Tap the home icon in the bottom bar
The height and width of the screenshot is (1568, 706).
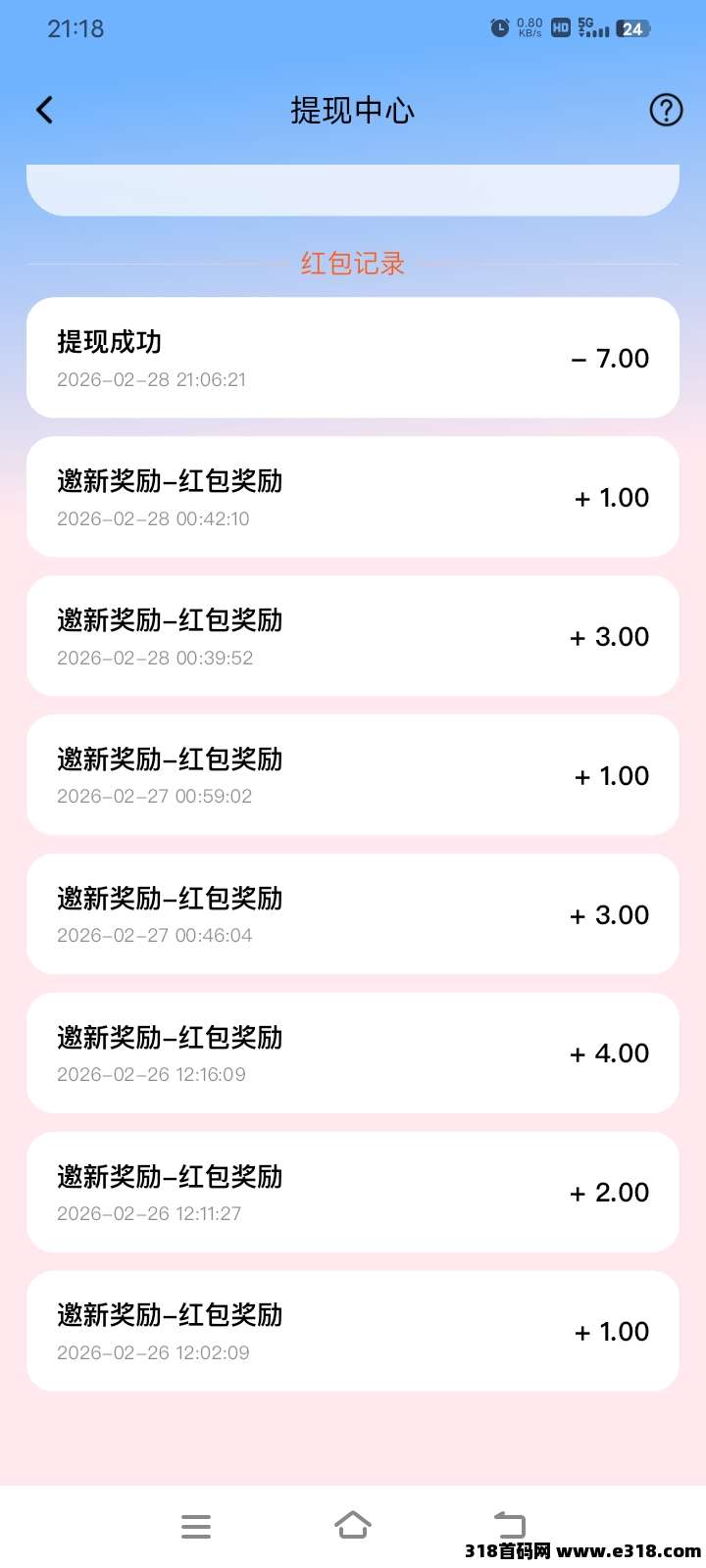353,1525
